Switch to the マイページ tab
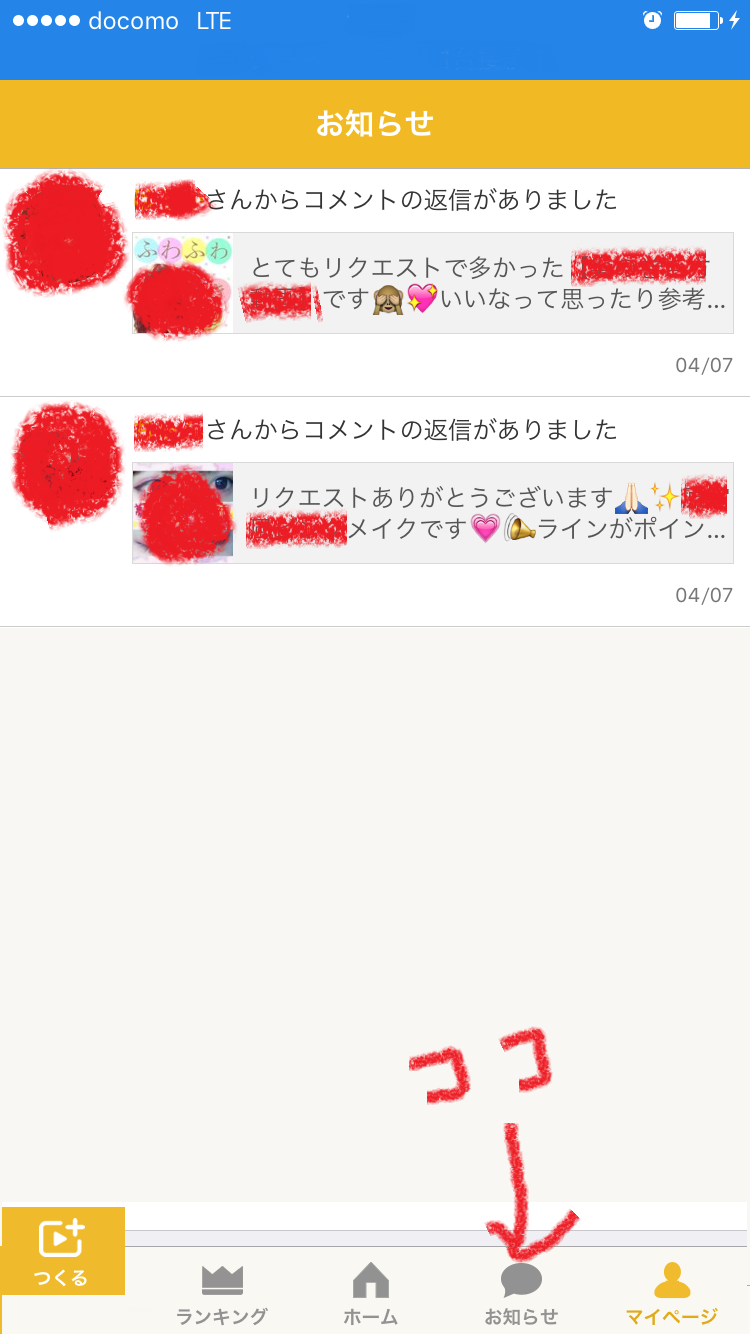The image size is (750, 1334). click(x=671, y=1294)
